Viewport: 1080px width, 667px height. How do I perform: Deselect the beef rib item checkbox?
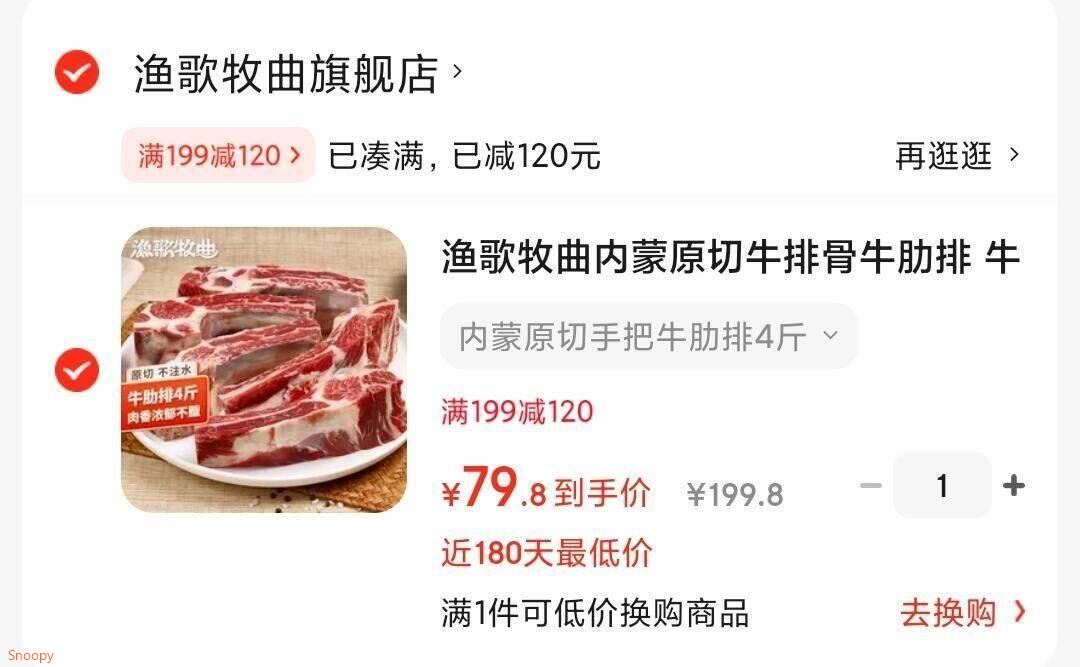tap(77, 370)
